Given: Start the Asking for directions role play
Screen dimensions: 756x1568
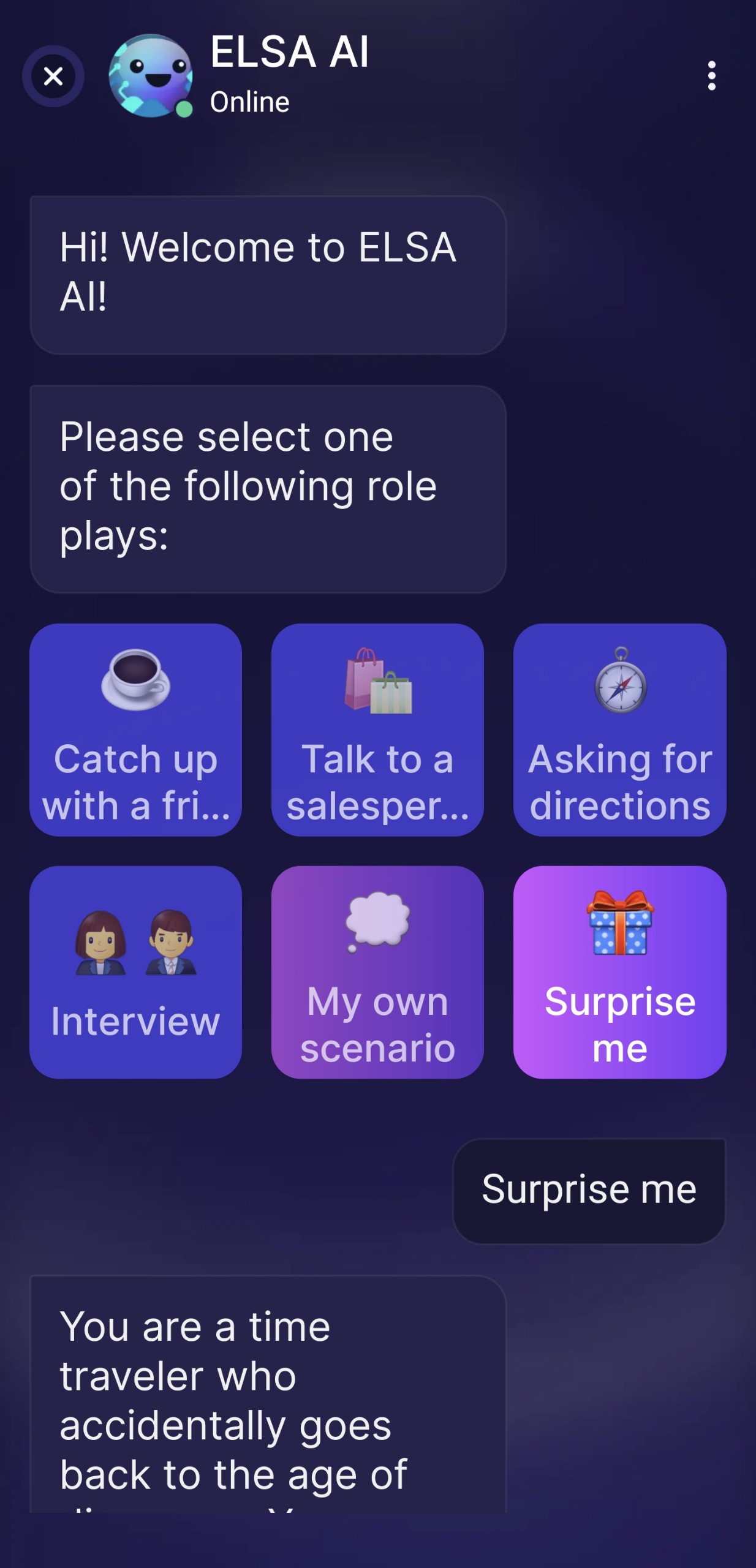Looking at the screenshot, I should (619, 729).
